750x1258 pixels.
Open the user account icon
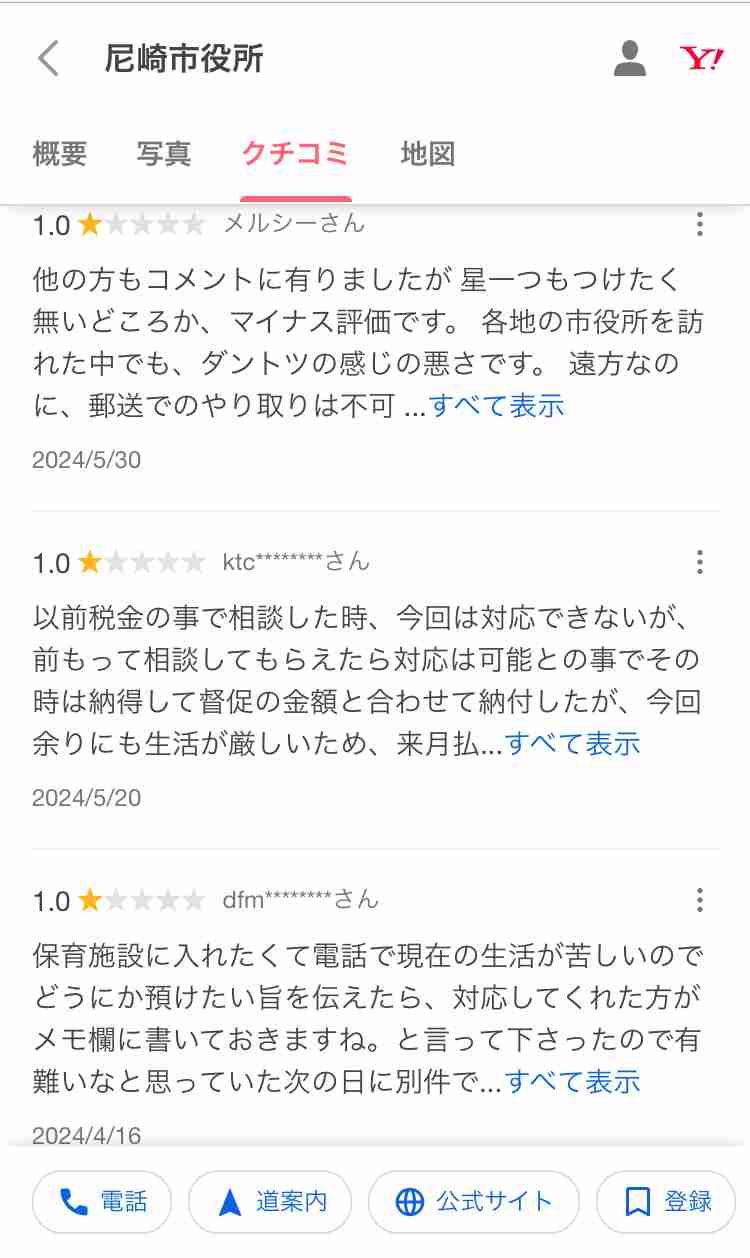coord(630,59)
